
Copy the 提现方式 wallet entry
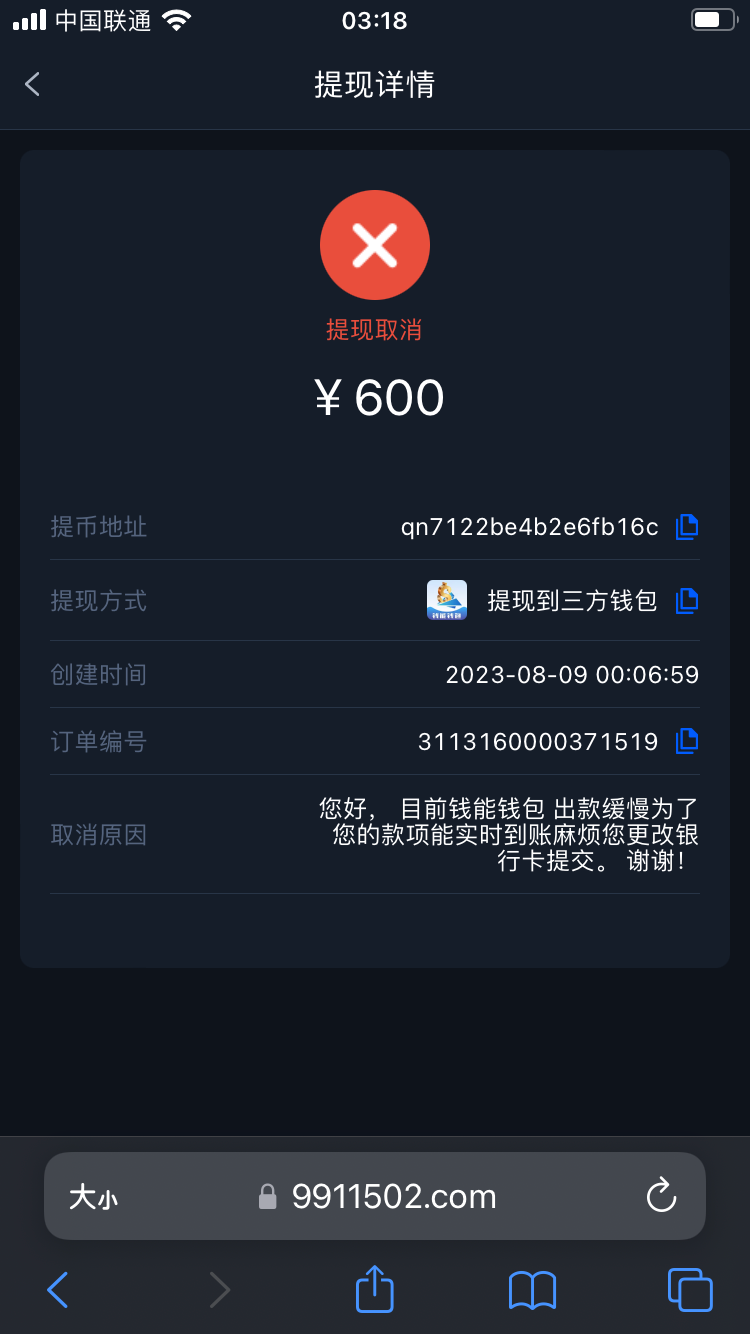[686, 601]
